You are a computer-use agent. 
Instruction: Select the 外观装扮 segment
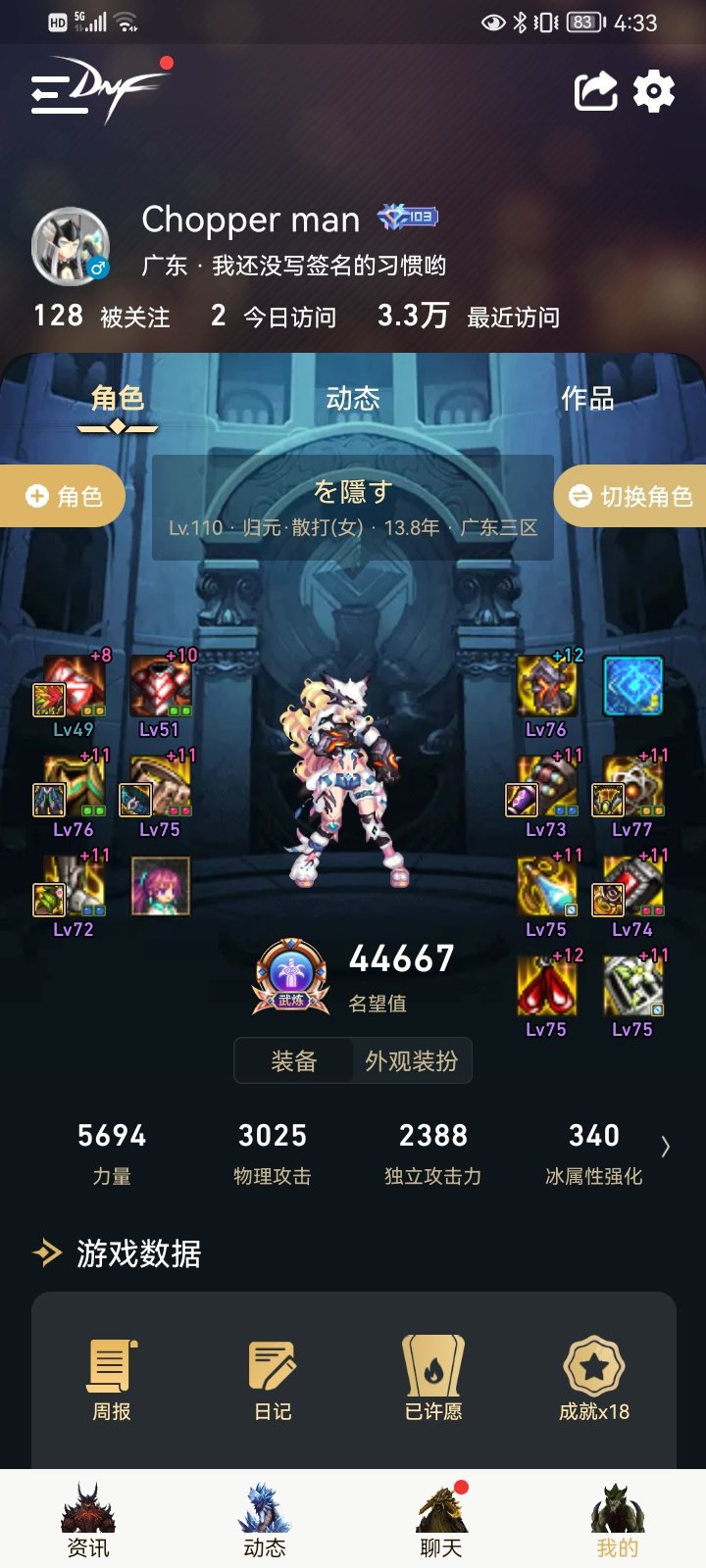(411, 1061)
